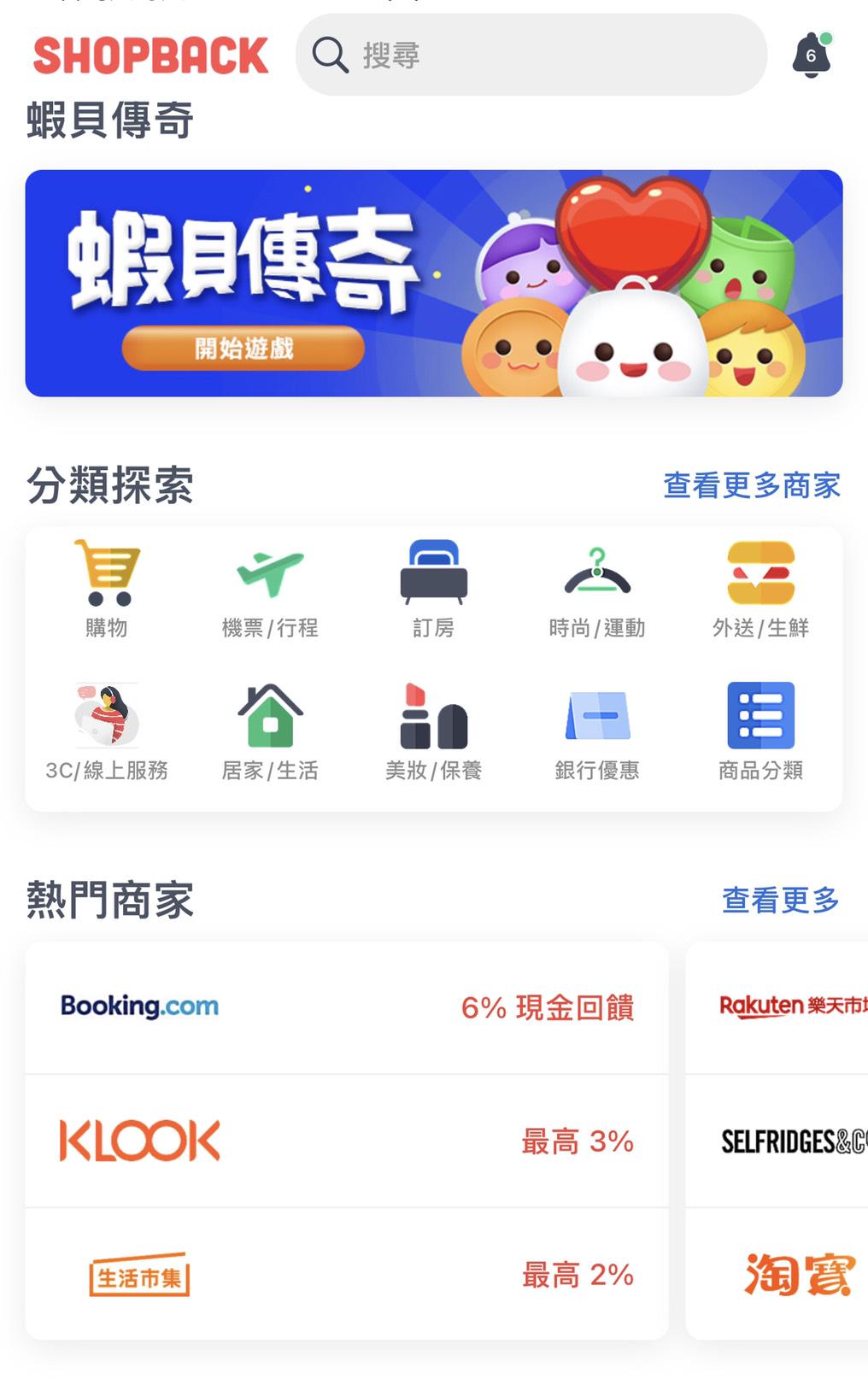
Task: Start the game with 開始遊戲 button
Action: point(243,349)
